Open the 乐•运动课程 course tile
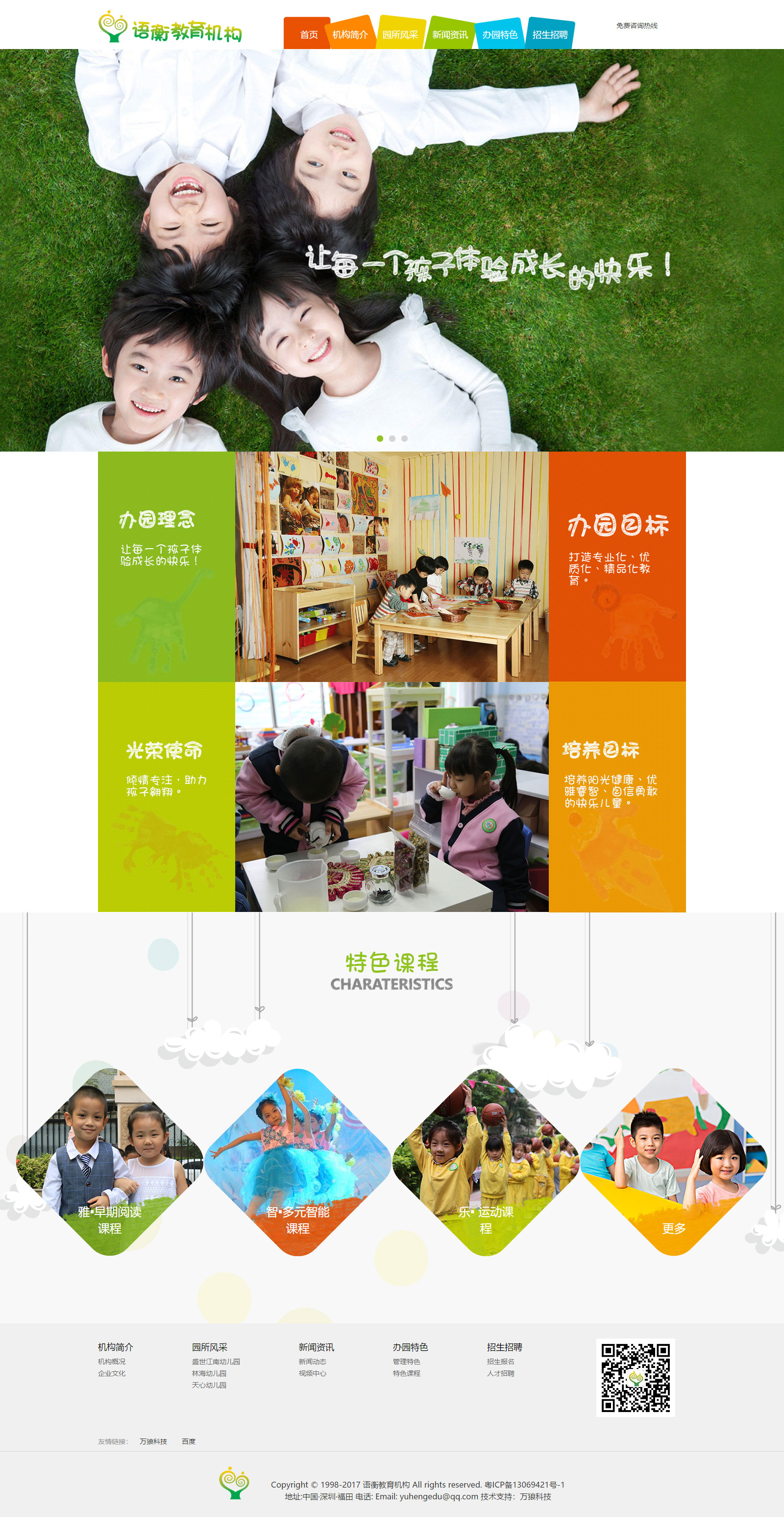784x1517 pixels. (x=486, y=1162)
